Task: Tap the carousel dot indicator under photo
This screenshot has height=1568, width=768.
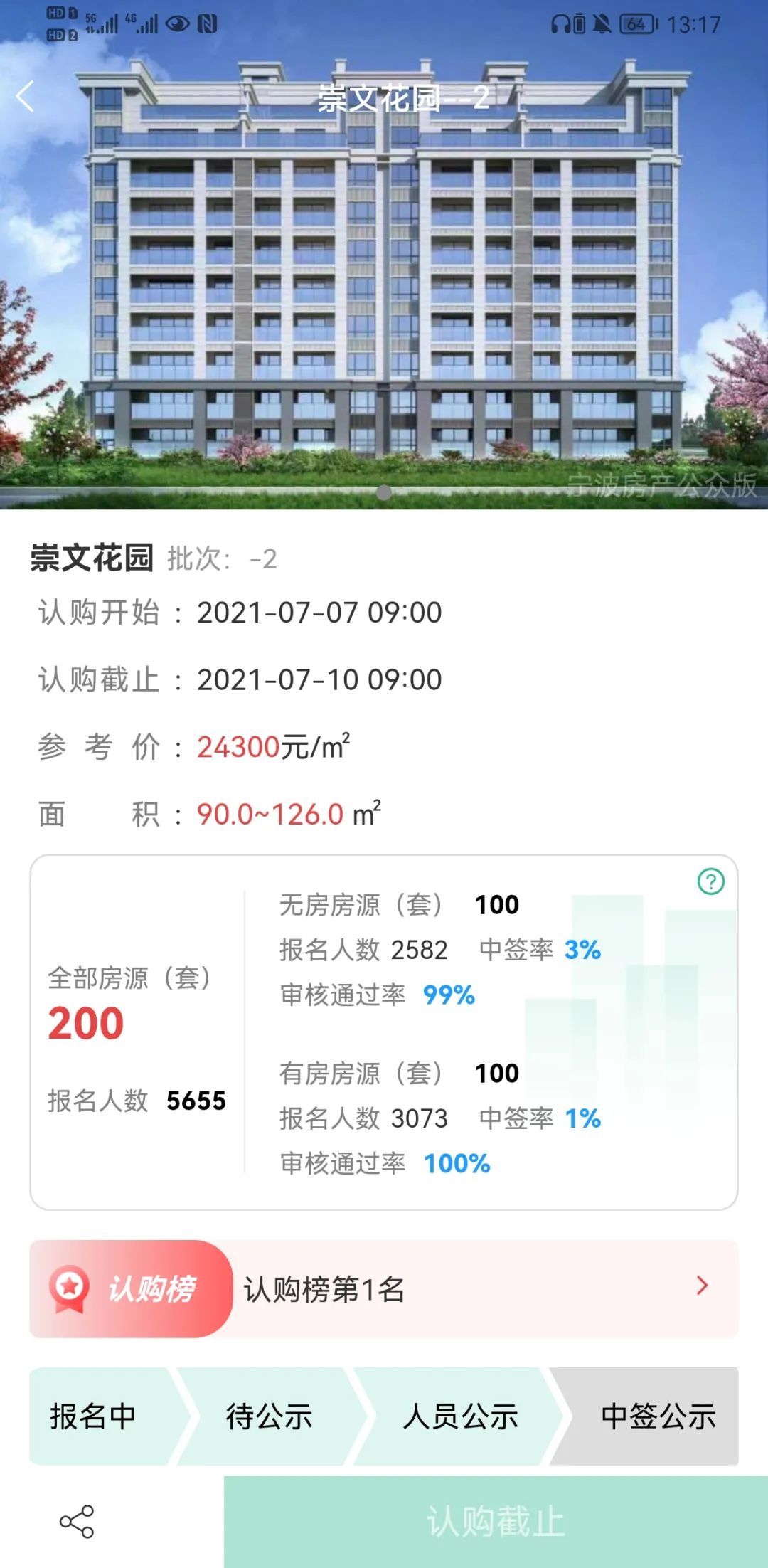Action: click(x=384, y=491)
